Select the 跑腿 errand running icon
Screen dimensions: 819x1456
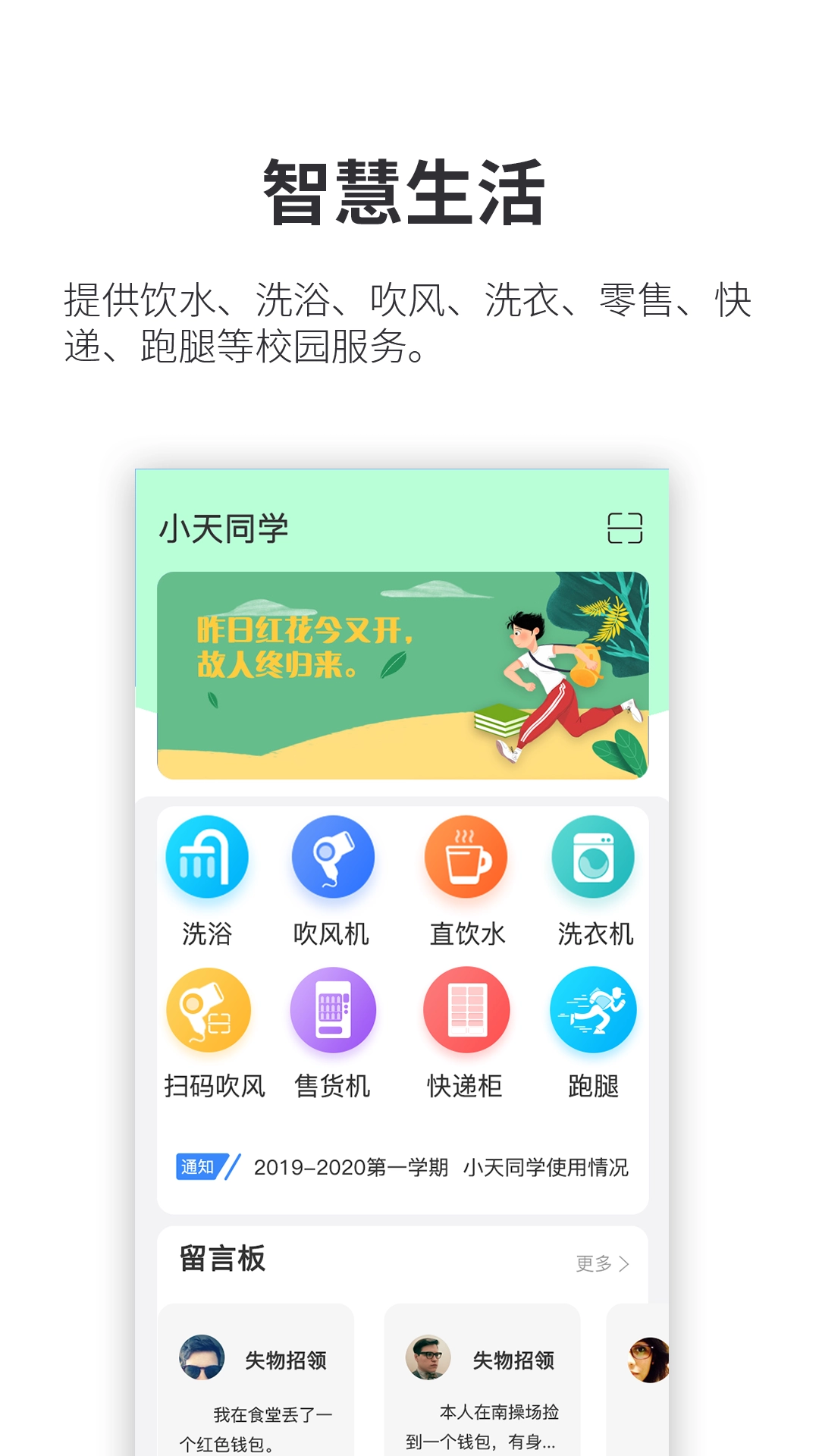pyautogui.click(x=595, y=1010)
